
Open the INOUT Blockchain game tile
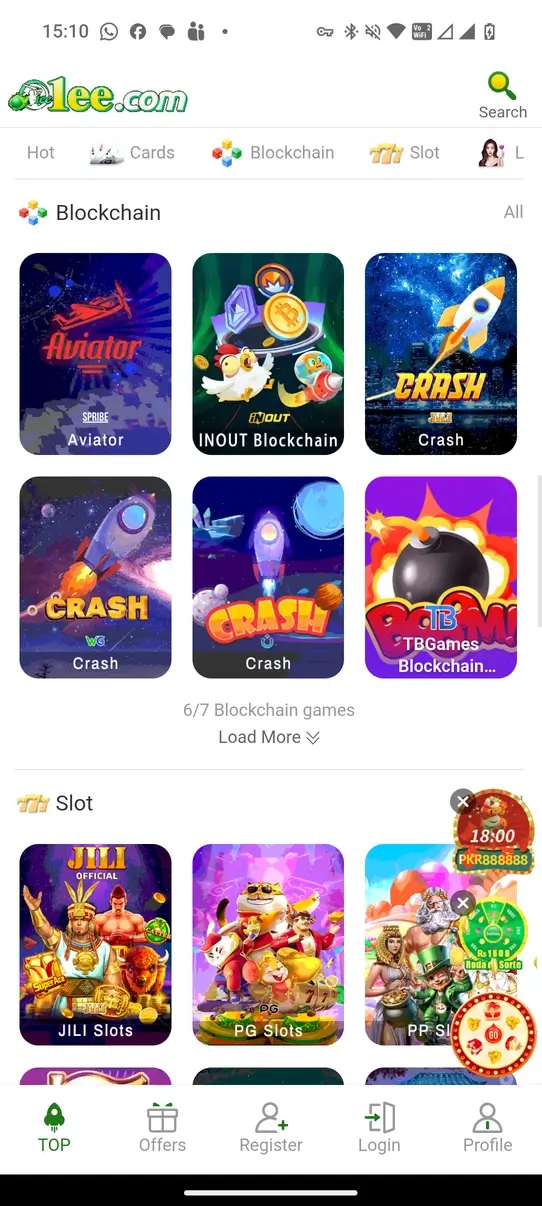coord(268,354)
